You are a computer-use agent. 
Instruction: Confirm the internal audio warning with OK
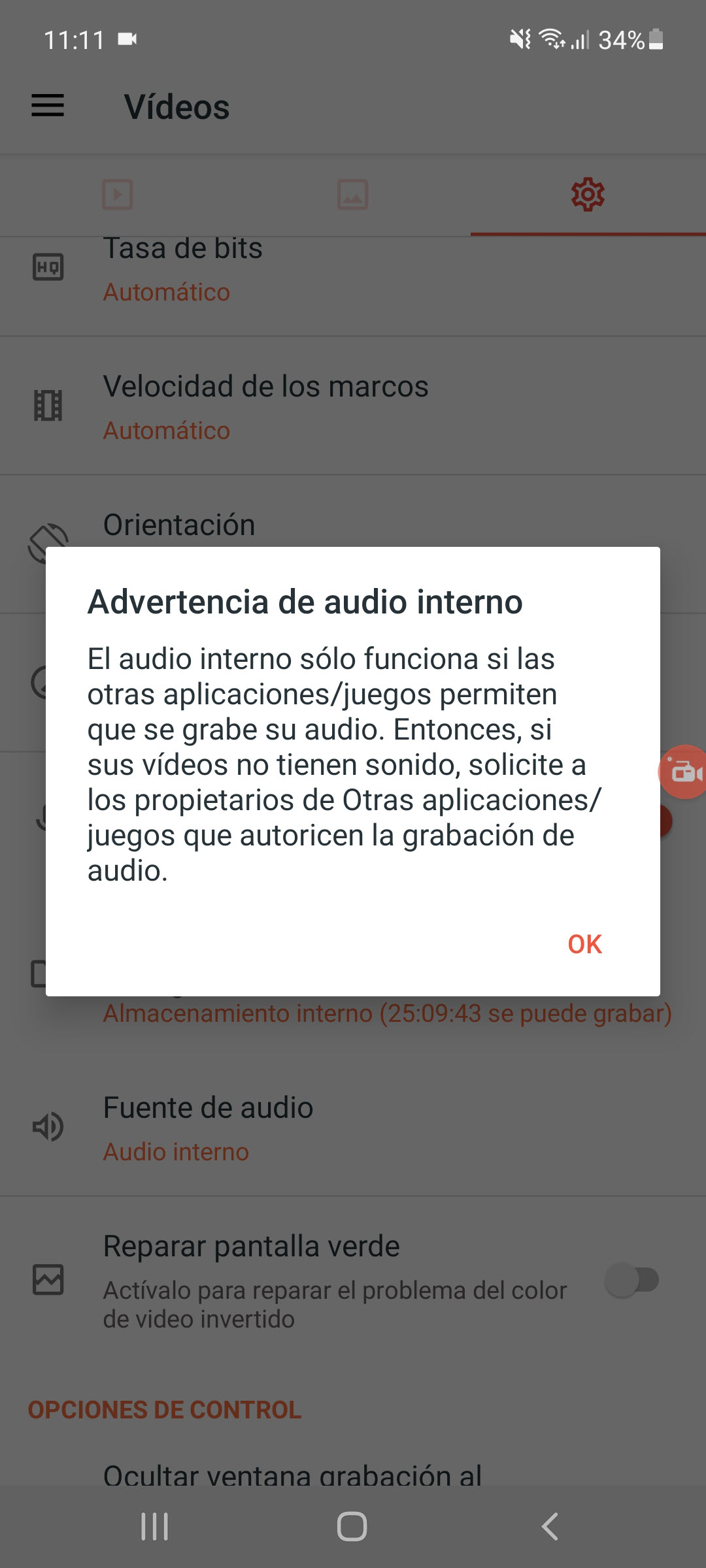pyautogui.click(x=584, y=944)
